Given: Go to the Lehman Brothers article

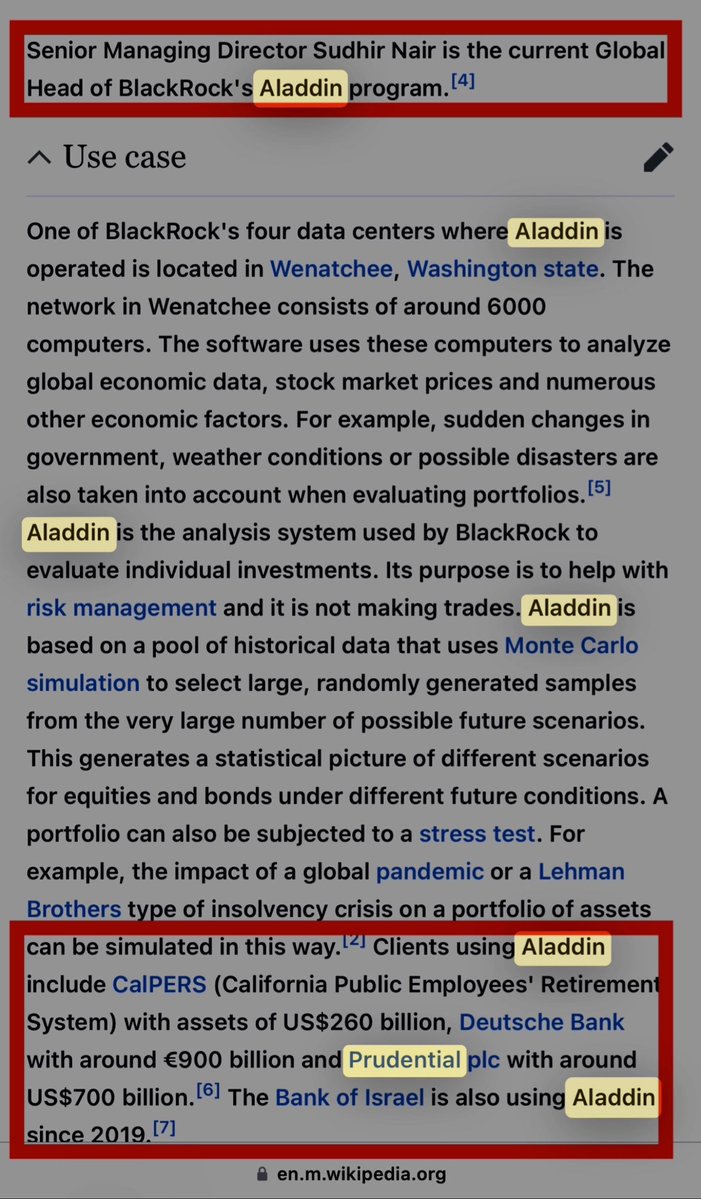Looking at the screenshot, I should 581,872.
